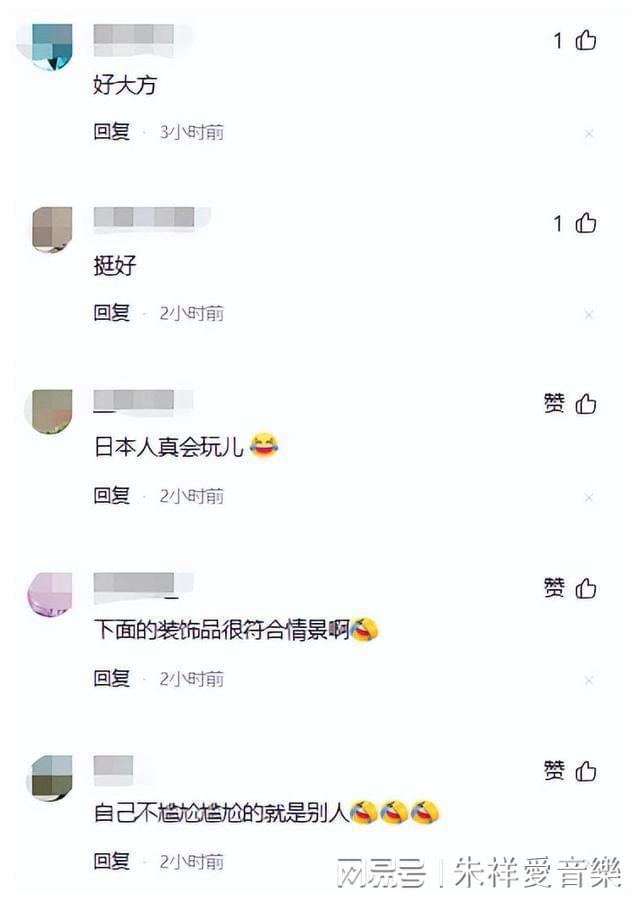The width and height of the screenshot is (640, 904).
Task: Like the comment "下面的装饰品很符合情景啊"
Action: 586,588
